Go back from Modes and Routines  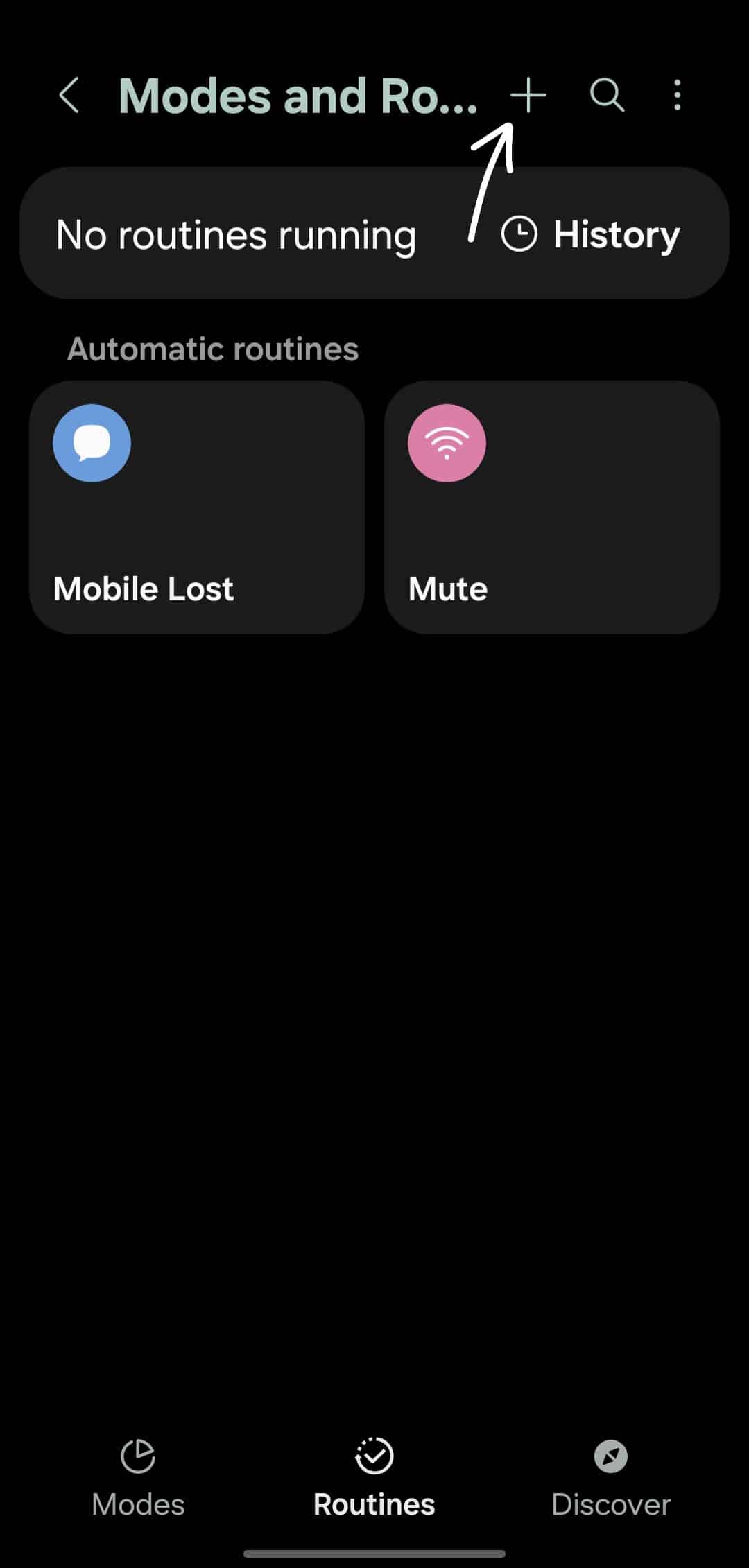[69, 95]
